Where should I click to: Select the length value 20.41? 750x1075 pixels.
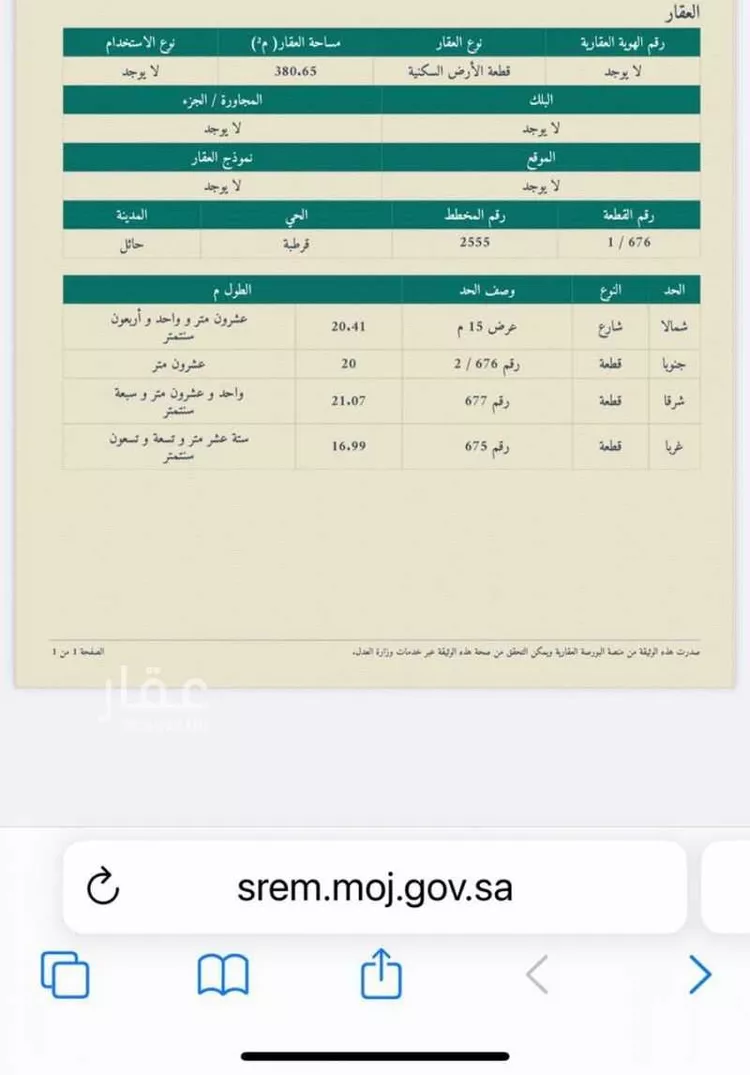click(347, 327)
